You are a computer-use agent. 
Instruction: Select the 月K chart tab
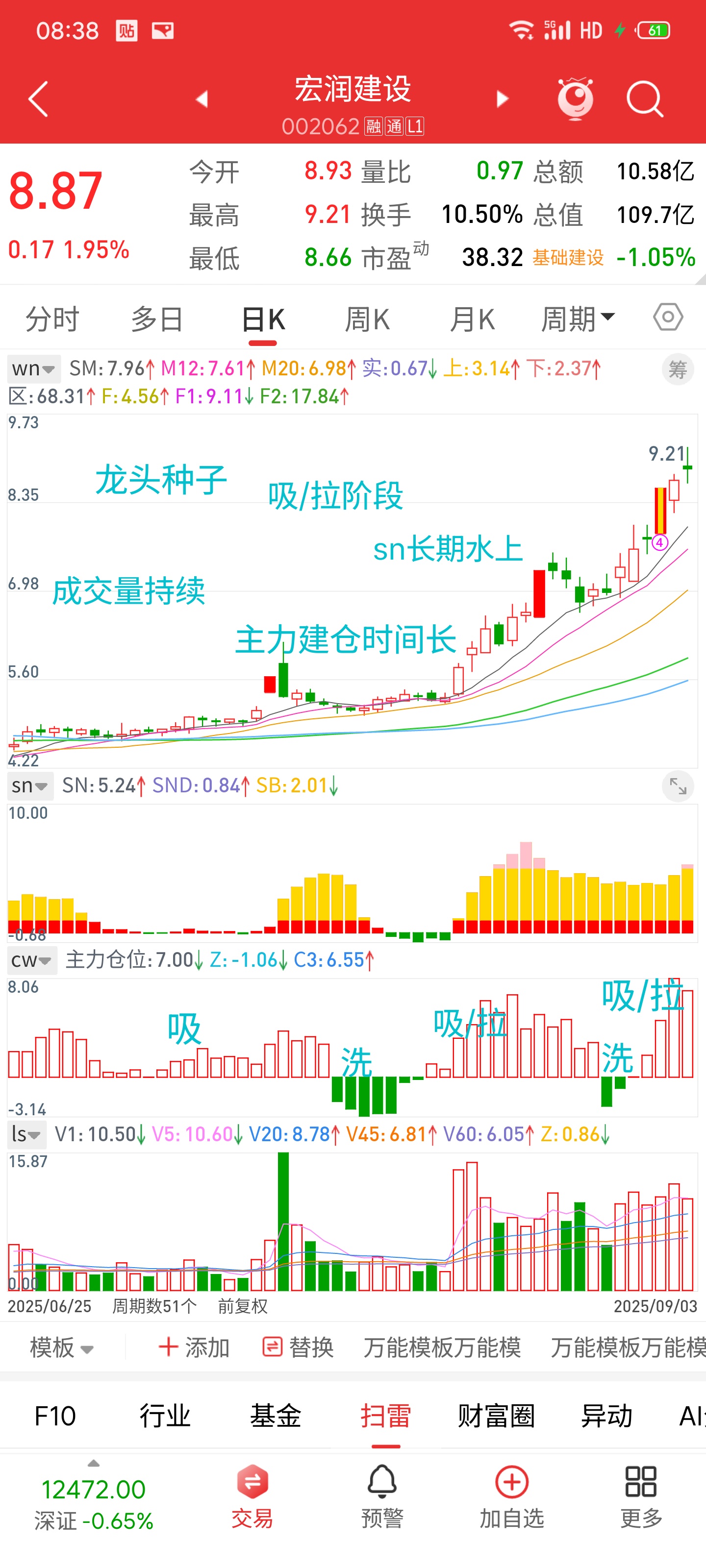(472, 319)
